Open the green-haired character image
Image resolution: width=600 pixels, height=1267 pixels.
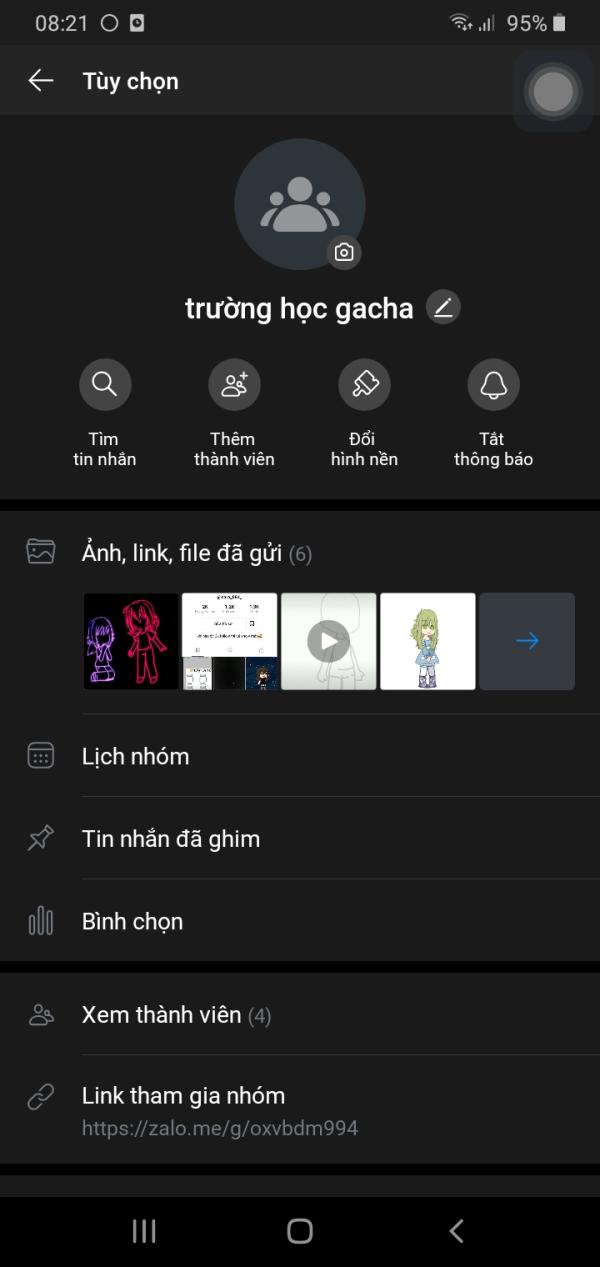click(x=427, y=641)
